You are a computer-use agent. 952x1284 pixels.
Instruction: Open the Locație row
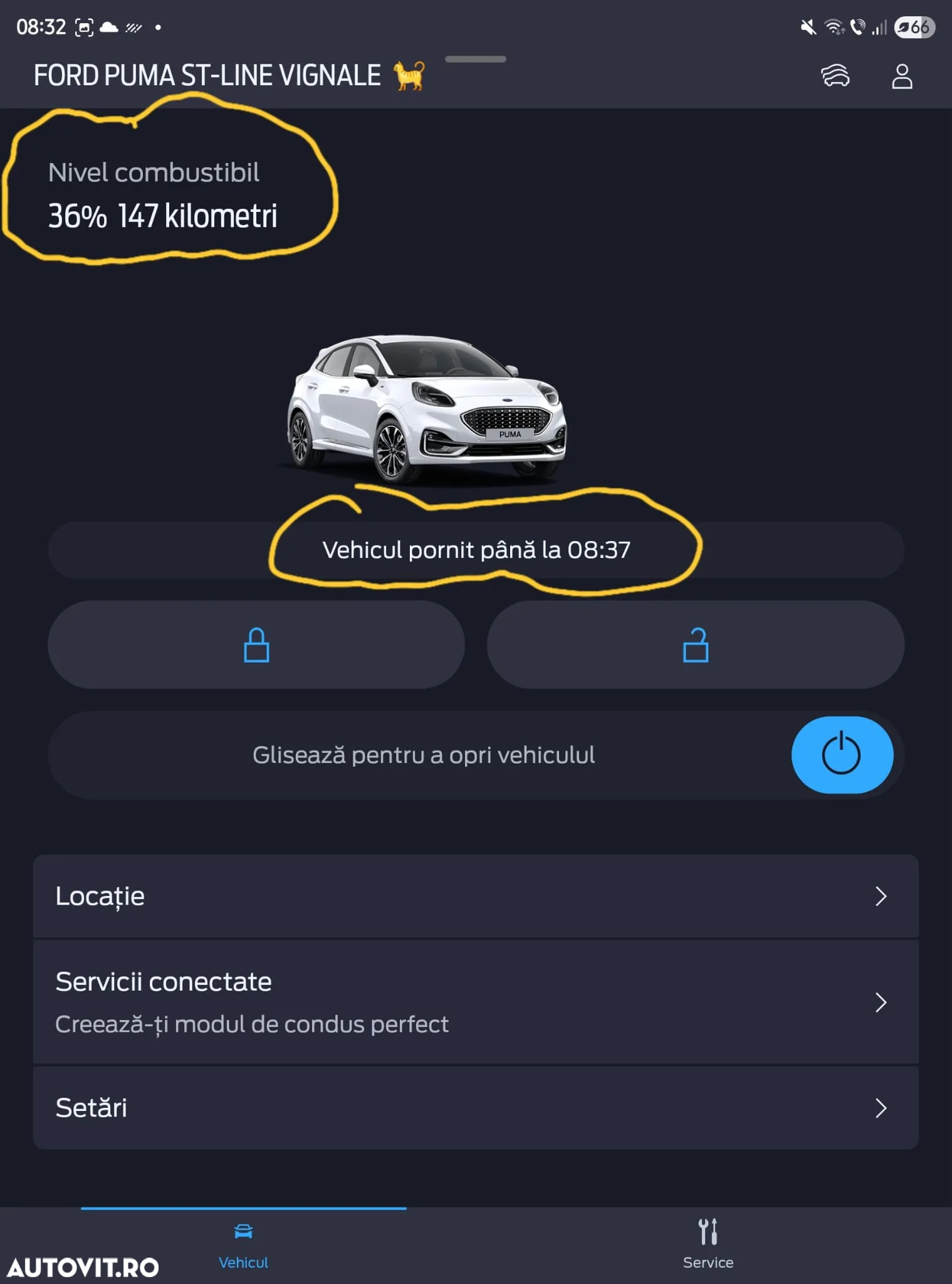coord(476,896)
